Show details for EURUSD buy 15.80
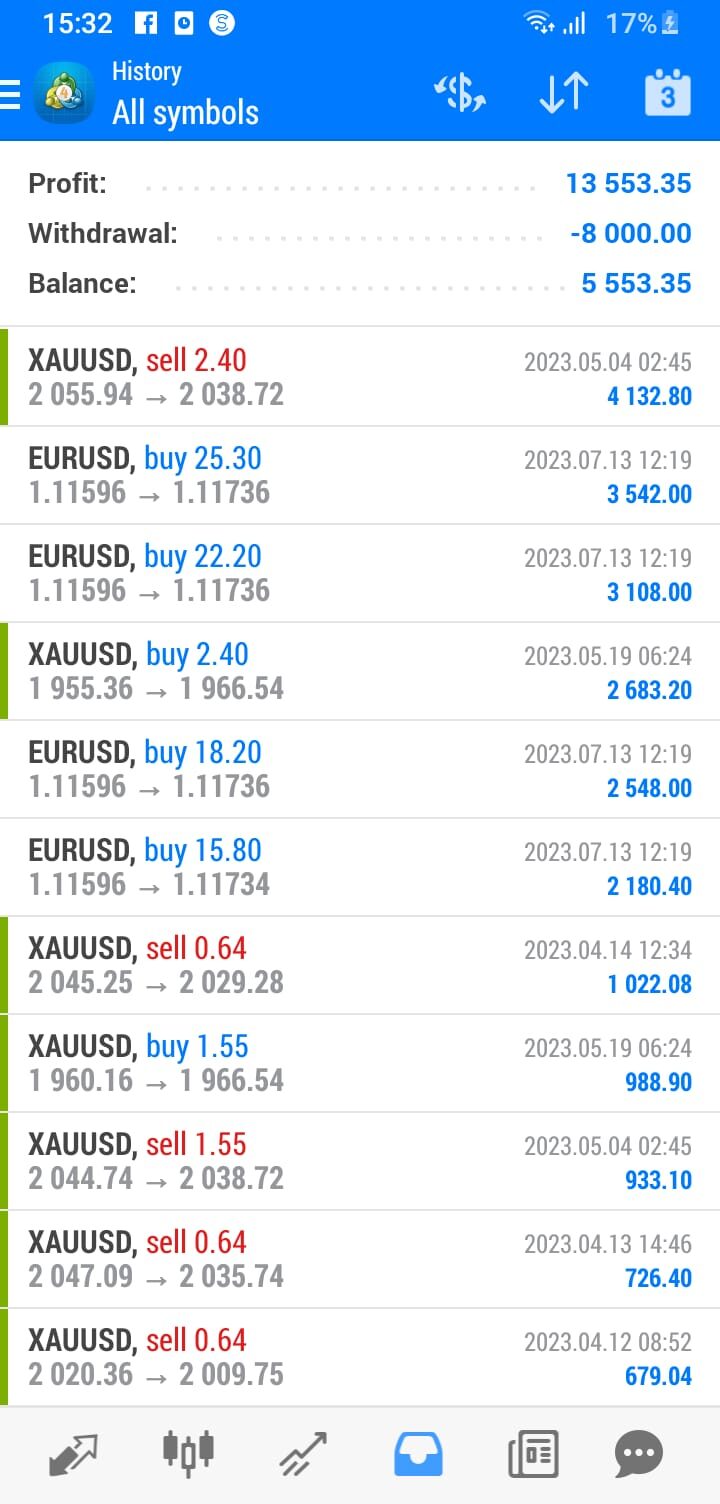The image size is (720, 1504). click(x=360, y=867)
